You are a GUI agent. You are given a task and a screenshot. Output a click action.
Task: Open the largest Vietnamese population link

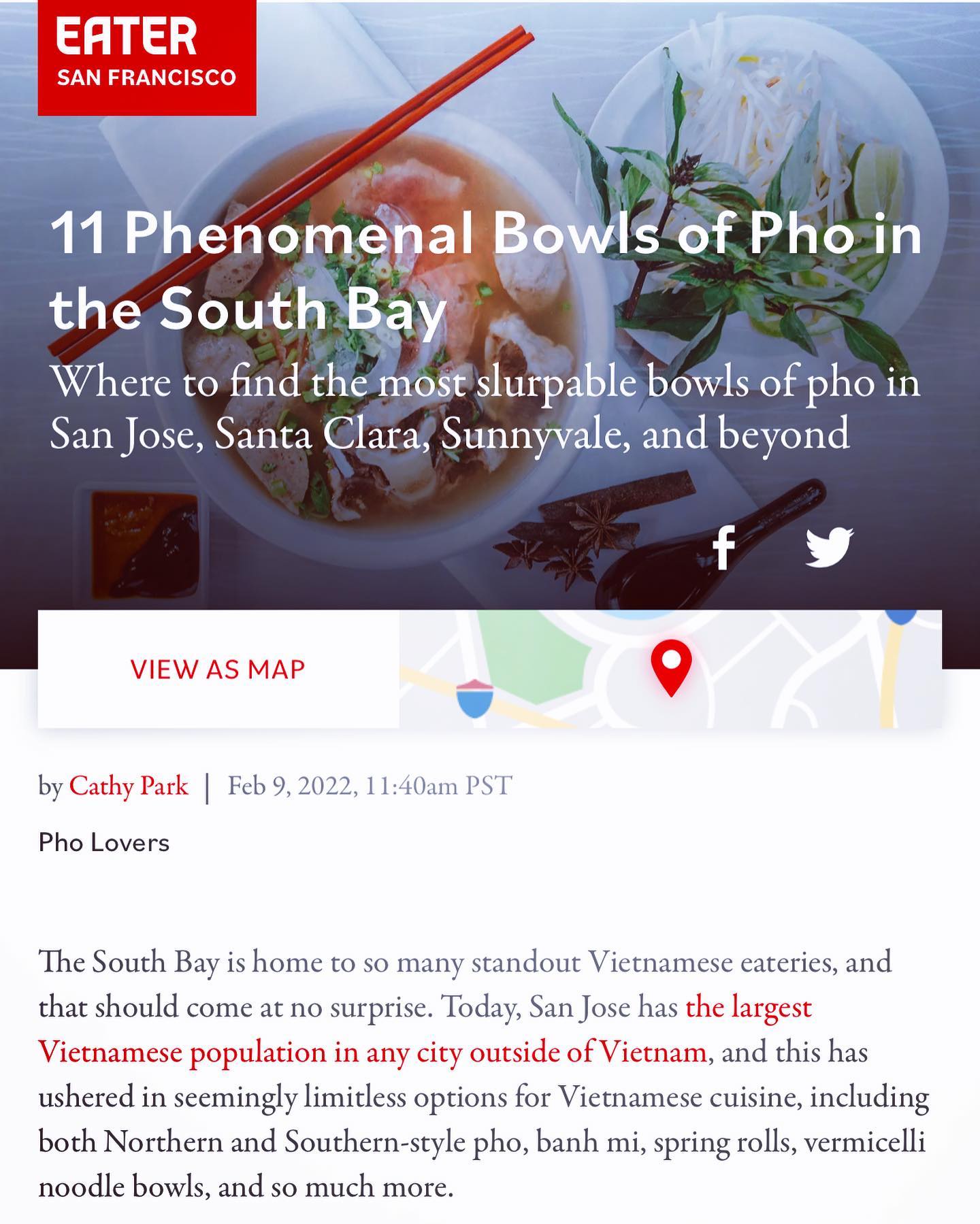(x=372, y=1053)
